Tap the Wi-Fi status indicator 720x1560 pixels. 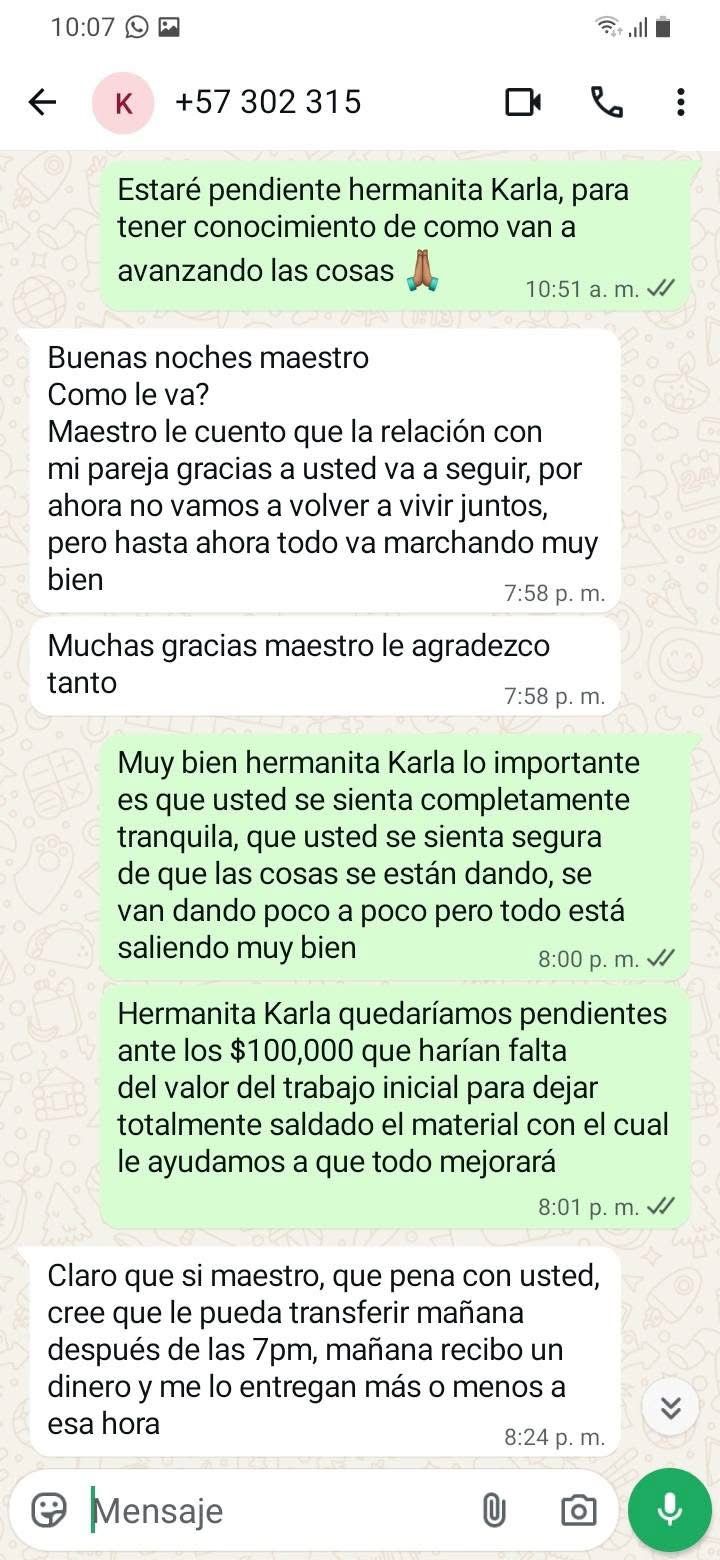tap(608, 27)
